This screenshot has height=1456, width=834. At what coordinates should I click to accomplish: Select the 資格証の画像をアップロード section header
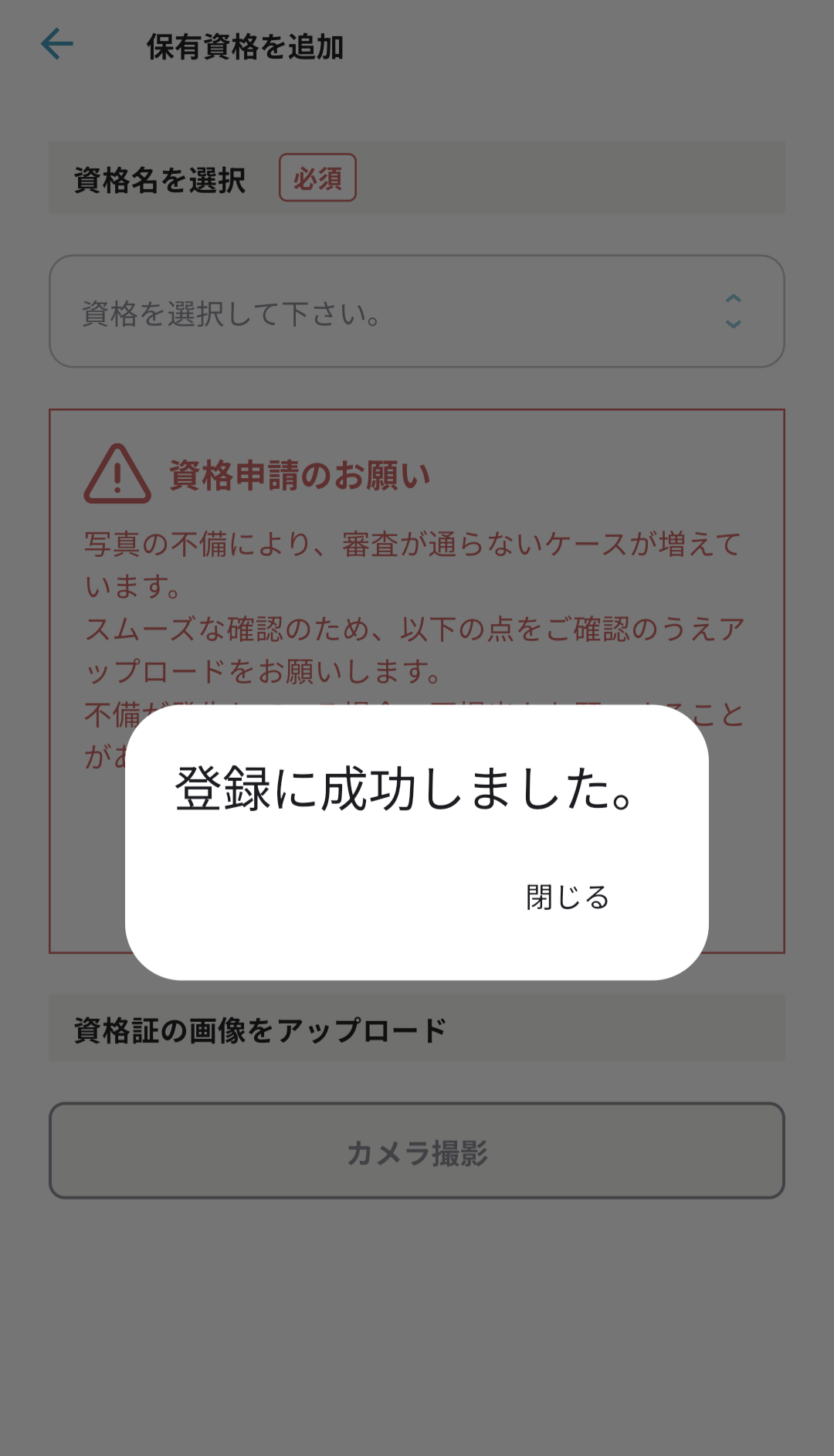260,1028
